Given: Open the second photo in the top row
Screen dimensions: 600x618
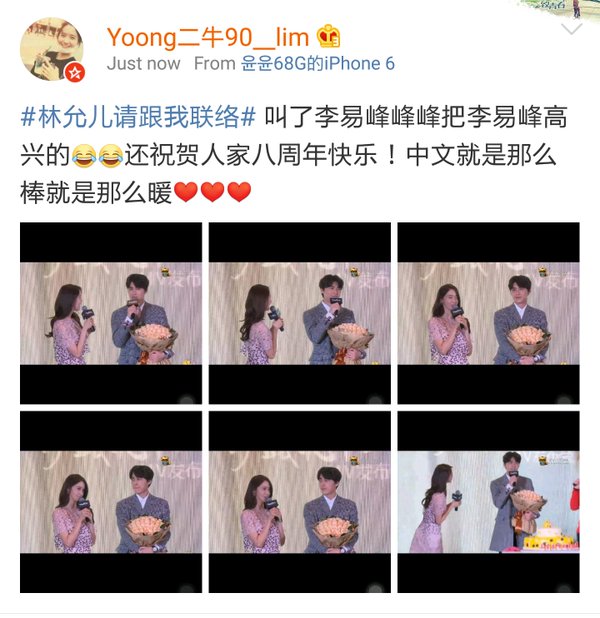Looking at the screenshot, I should click(299, 313).
